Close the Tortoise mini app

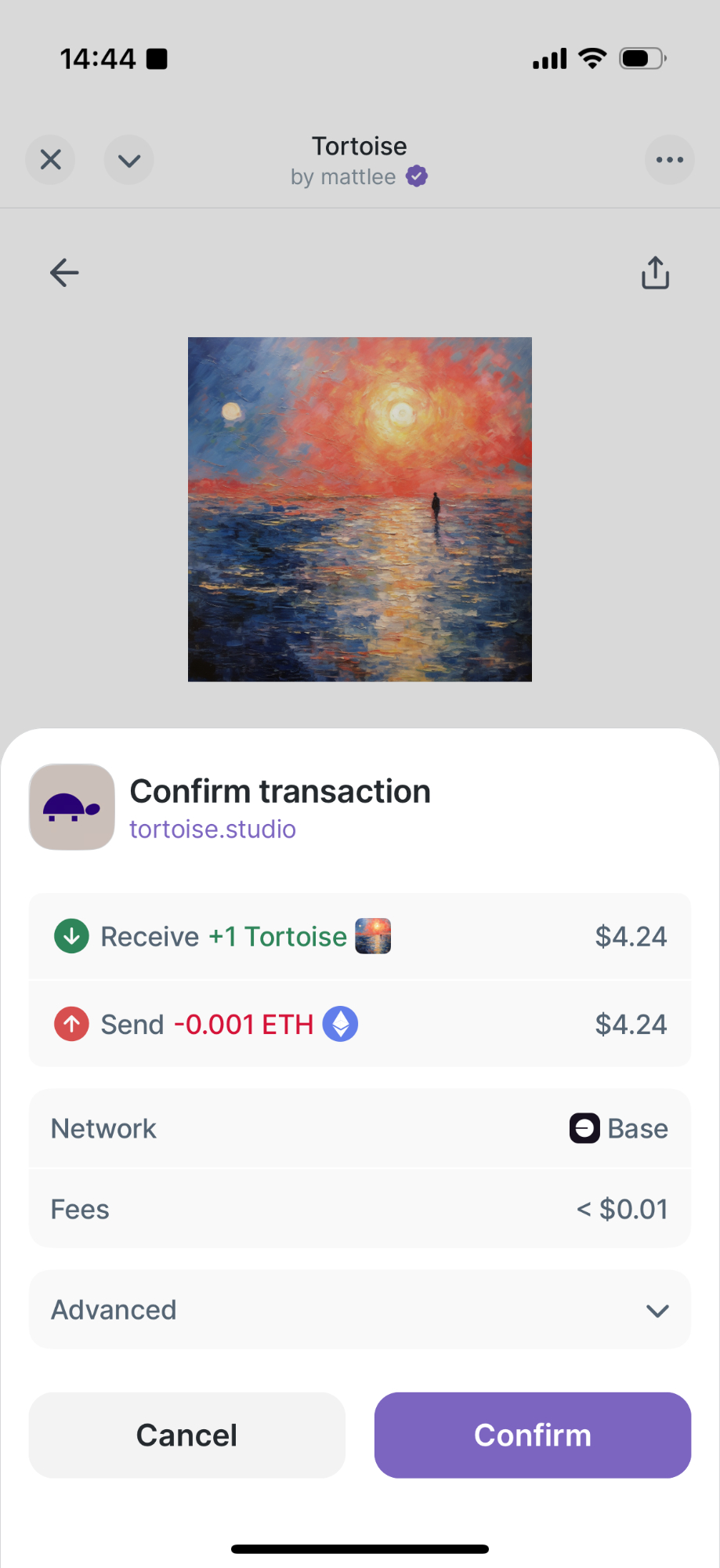(x=51, y=160)
